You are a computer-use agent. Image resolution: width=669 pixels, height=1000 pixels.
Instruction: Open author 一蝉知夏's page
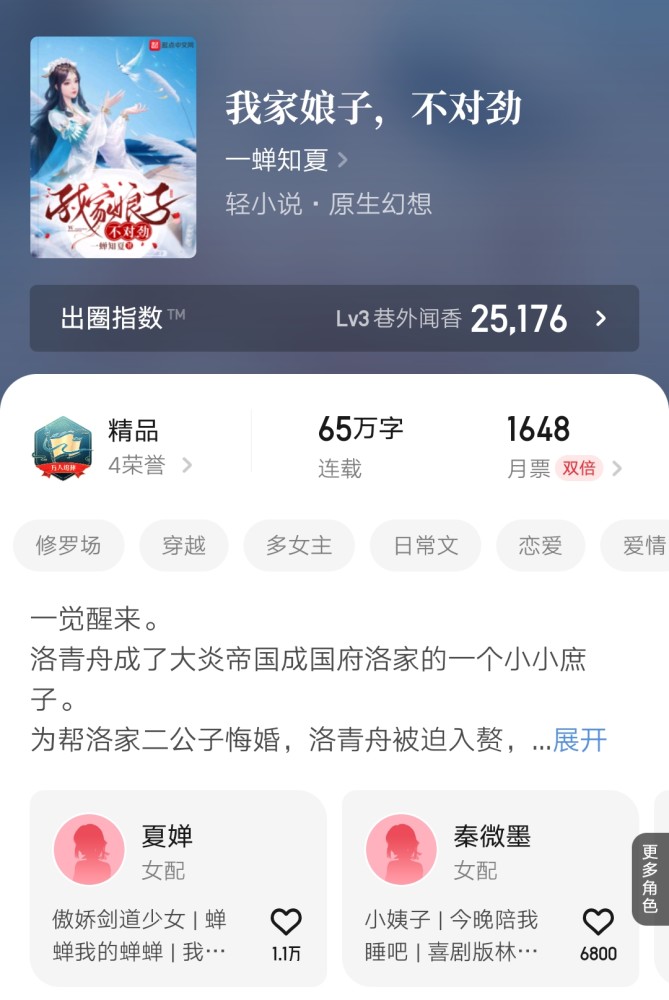[286, 160]
